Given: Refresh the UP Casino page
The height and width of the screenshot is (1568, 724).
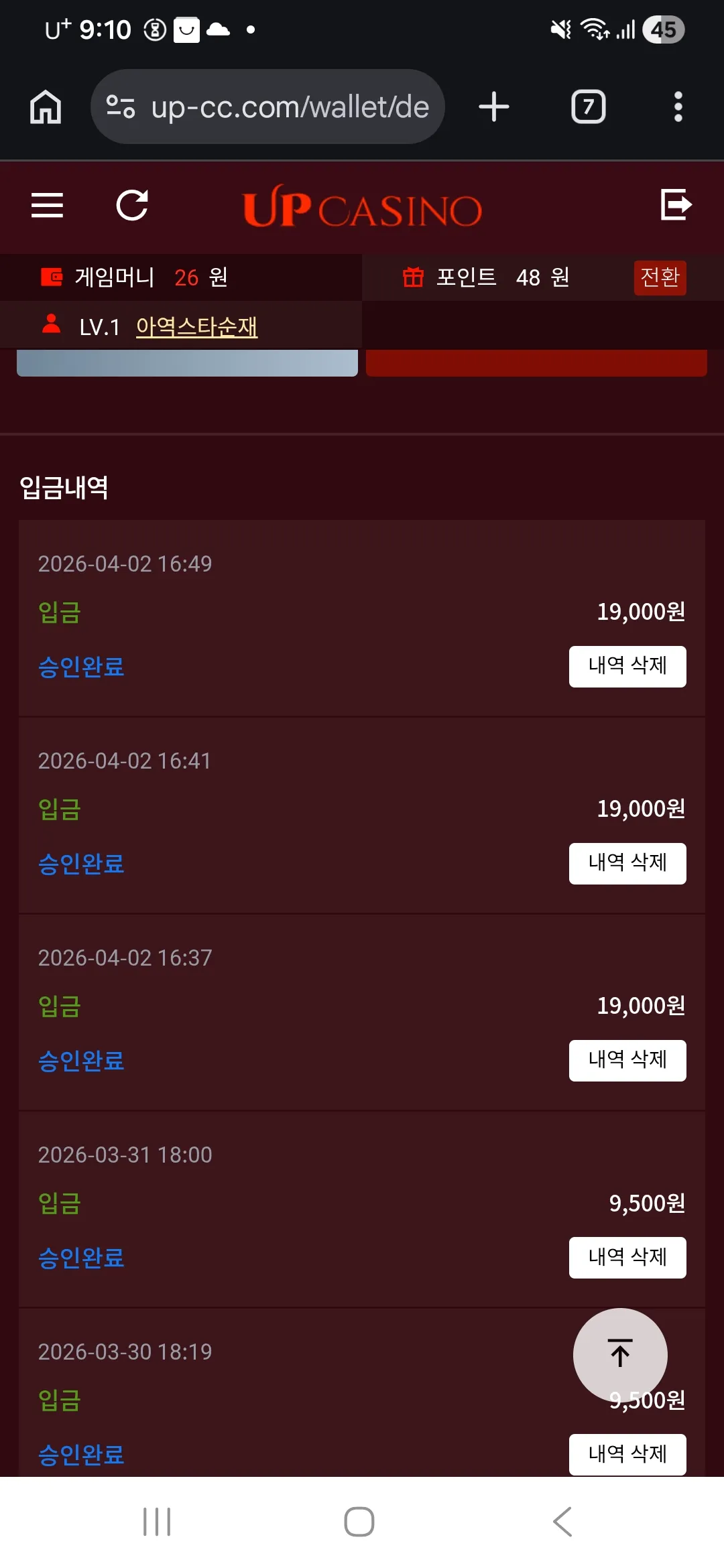Looking at the screenshot, I should (x=132, y=205).
